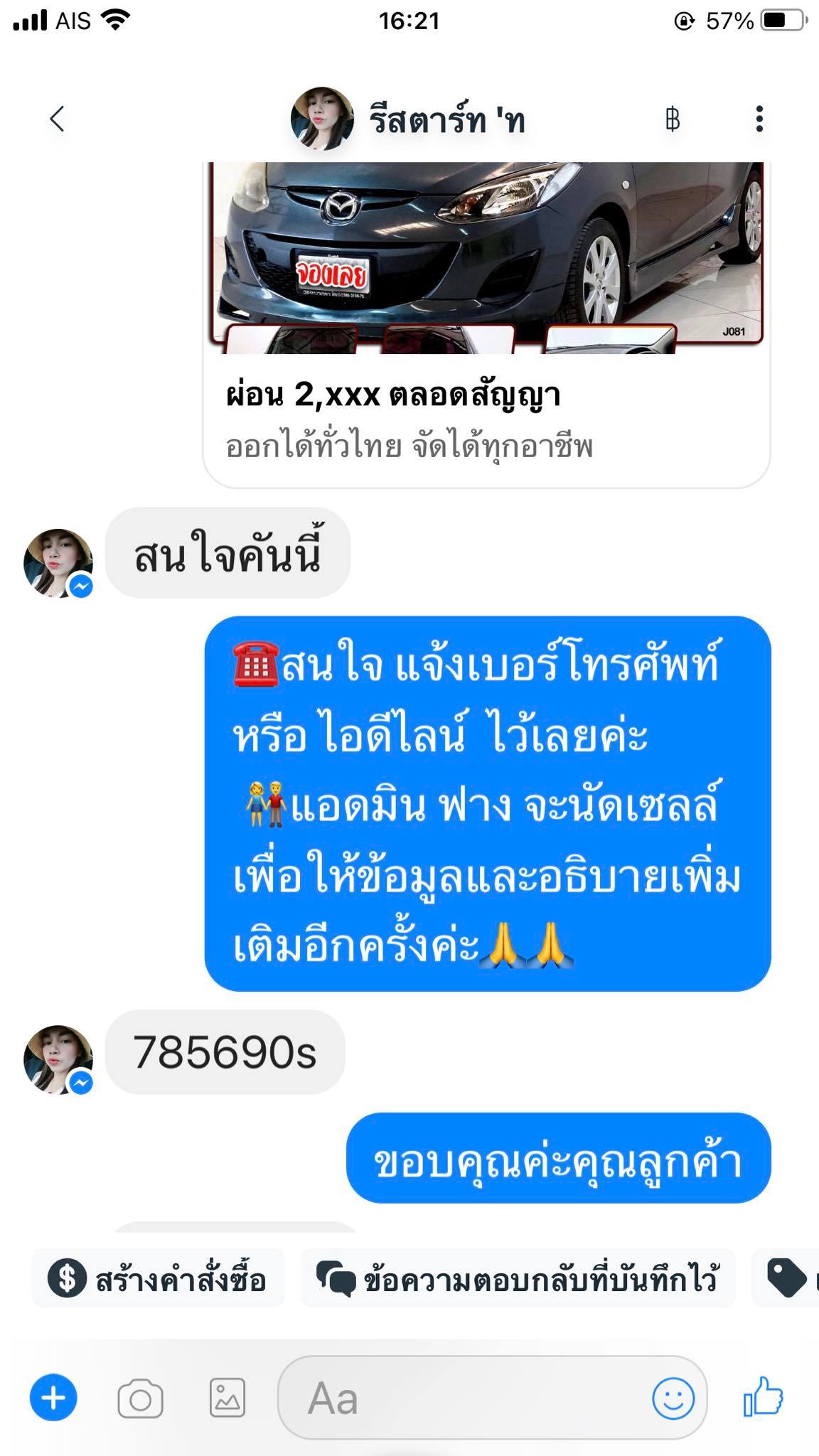This screenshot has height=1456, width=819.
Task: Go back from this conversation
Action: pyautogui.click(x=58, y=119)
